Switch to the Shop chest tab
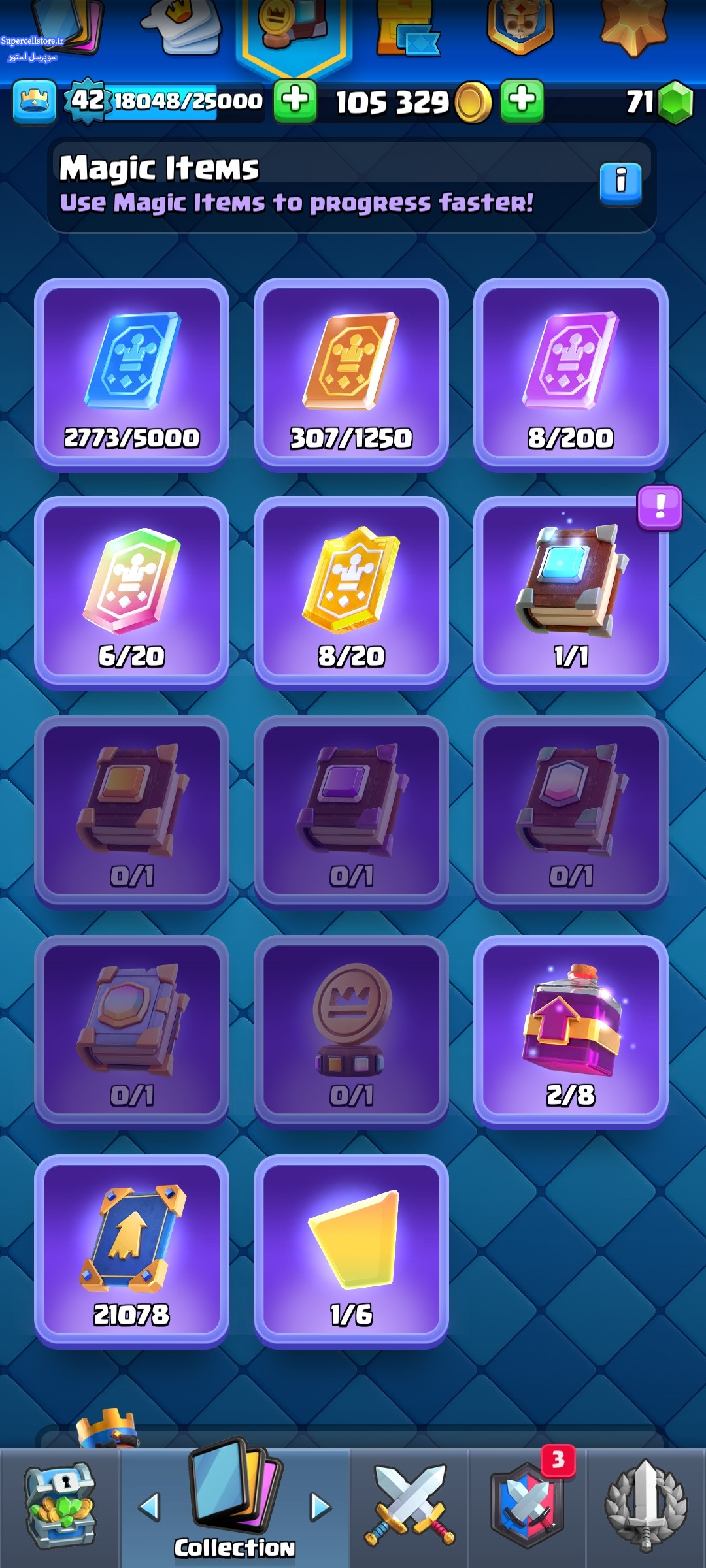Screen dimensions: 706x1568 pyautogui.click(x=59, y=1507)
